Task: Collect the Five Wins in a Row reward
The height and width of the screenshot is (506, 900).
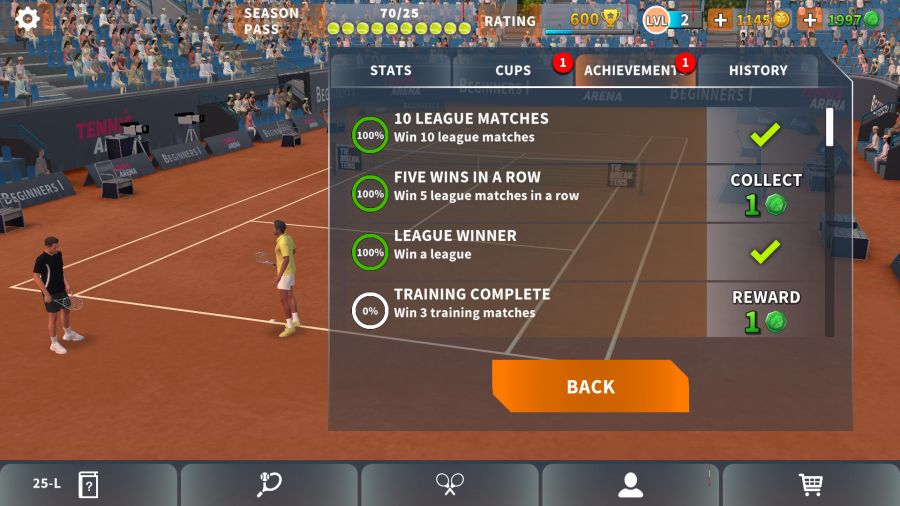Action: click(765, 194)
